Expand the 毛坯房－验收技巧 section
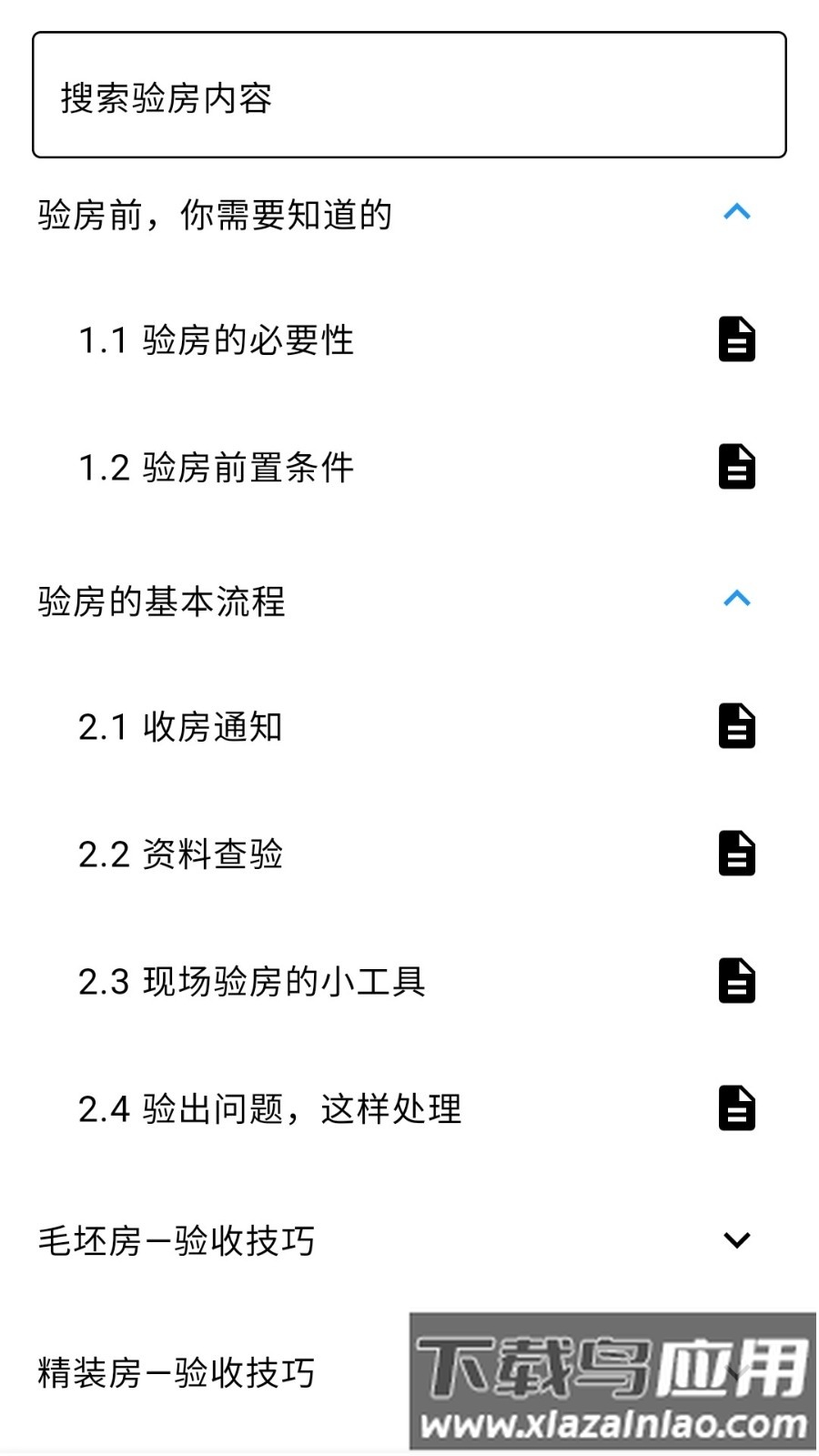 (x=737, y=1239)
